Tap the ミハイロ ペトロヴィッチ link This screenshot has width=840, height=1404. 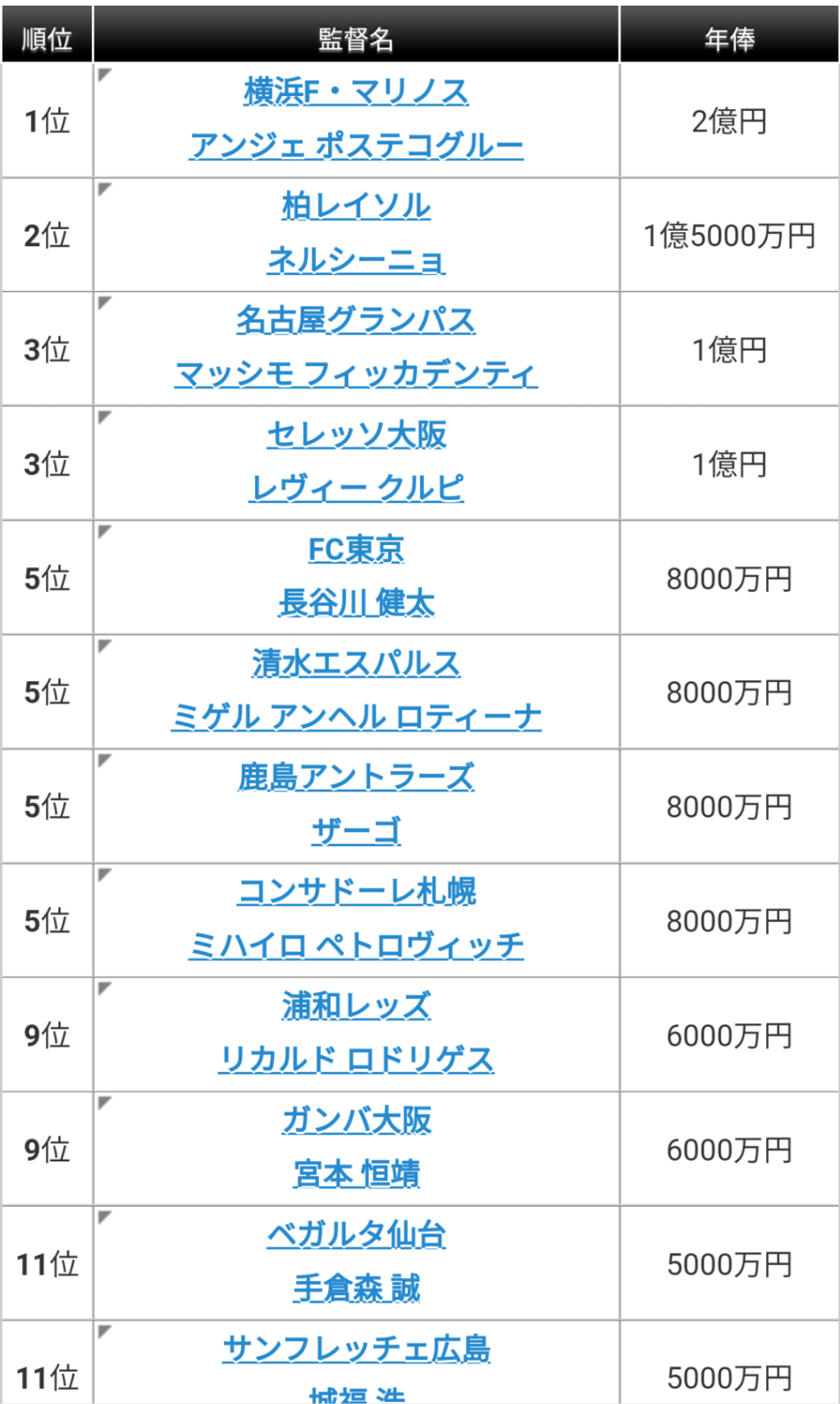point(356,945)
